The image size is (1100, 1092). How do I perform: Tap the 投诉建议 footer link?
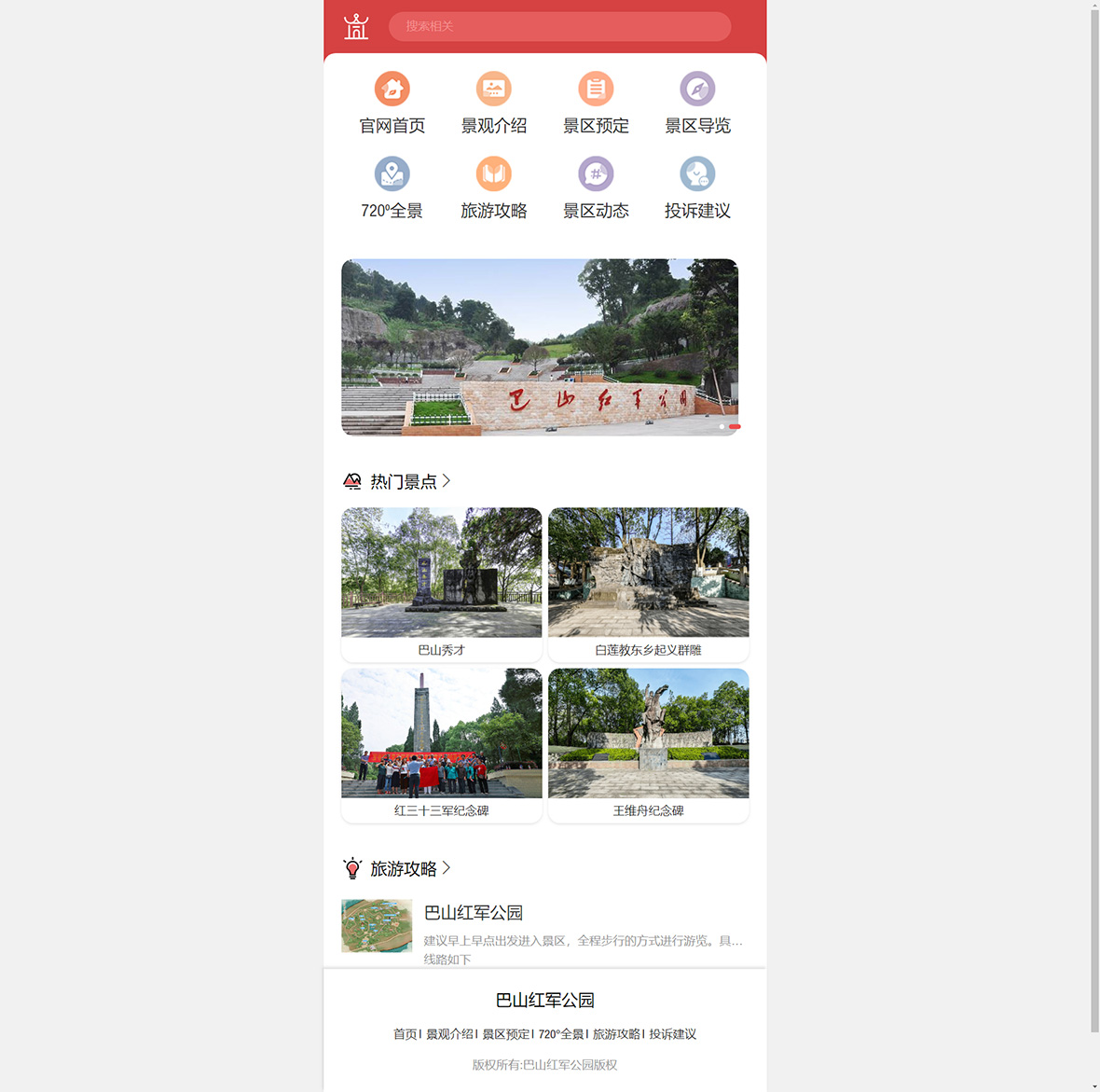pyautogui.click(x=673, y=1034)
